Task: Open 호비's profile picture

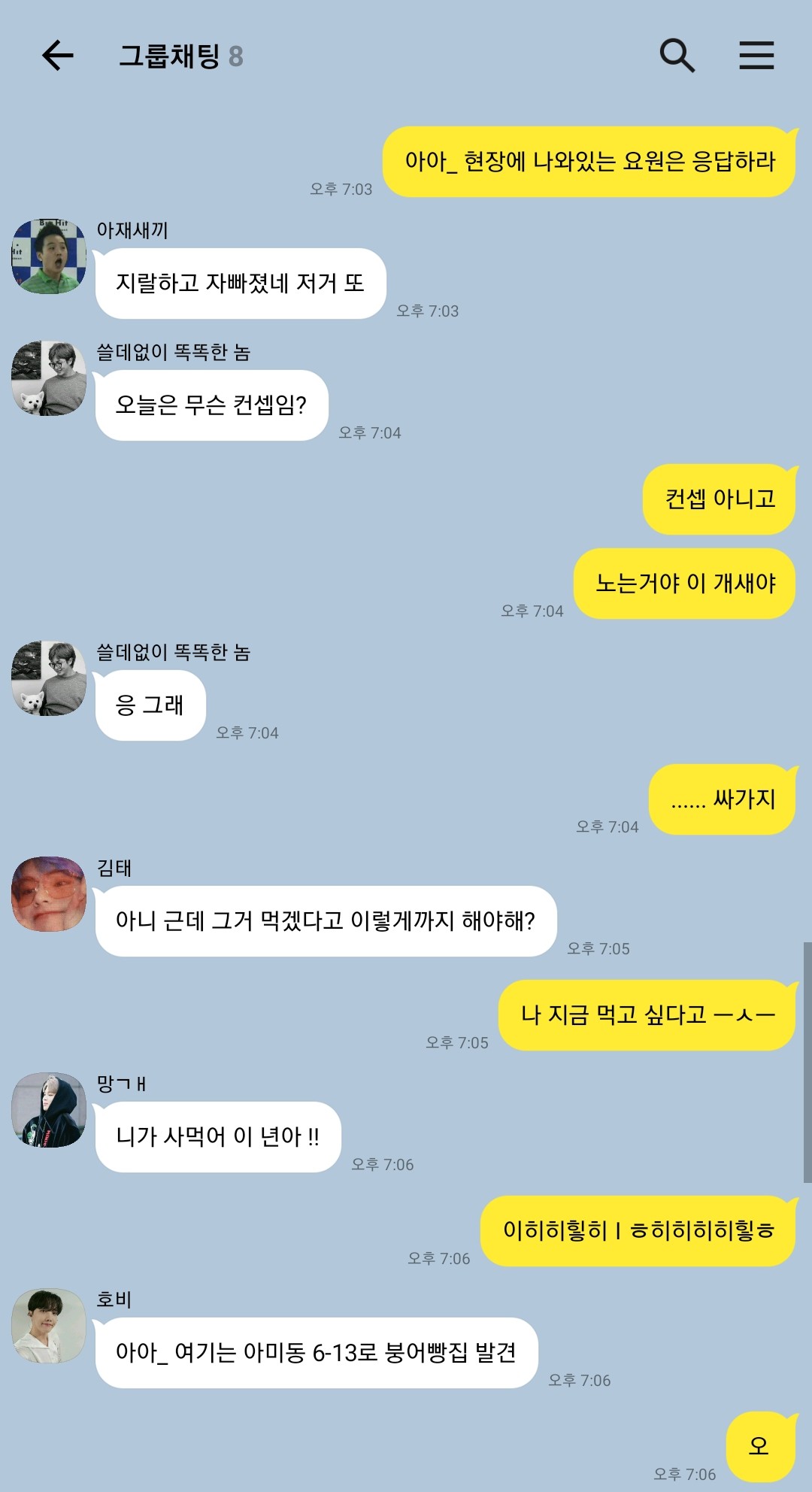Action: [49, 1326]
